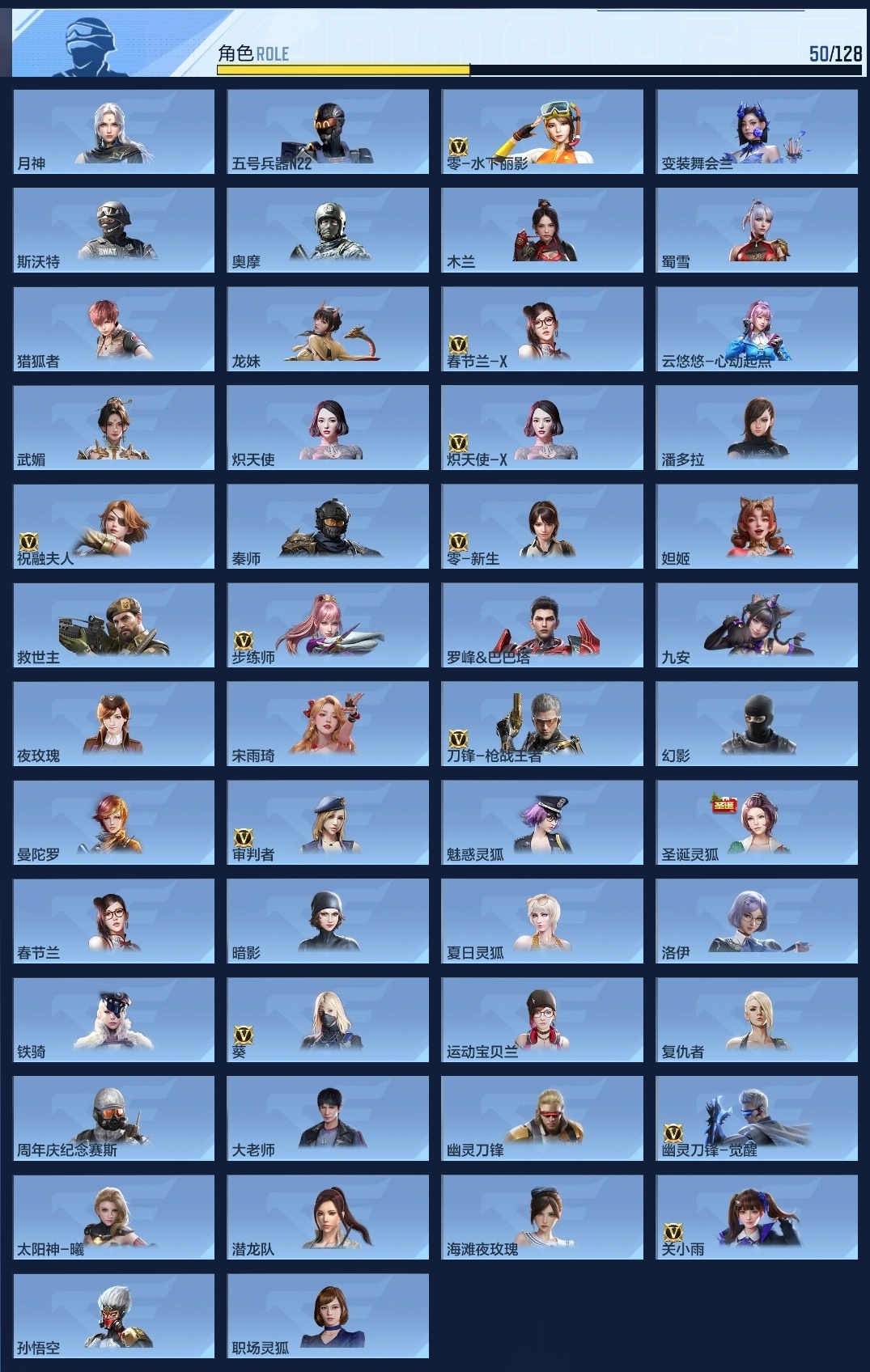Select the 祝融夫人 character card
The height and width of the screenshot is (1372, 870).
tap(113, 526)
